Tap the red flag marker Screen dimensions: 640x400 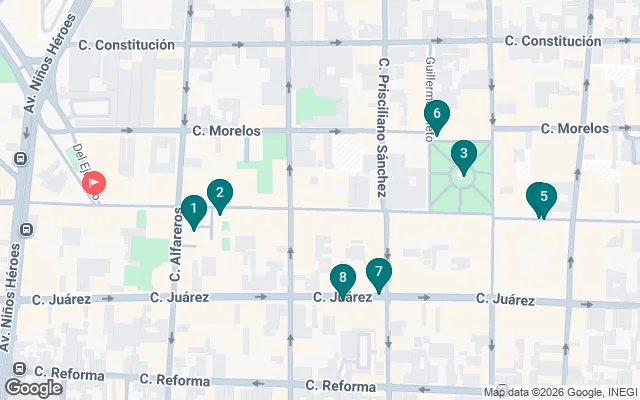pyautogui.click(x=94, y=183)
